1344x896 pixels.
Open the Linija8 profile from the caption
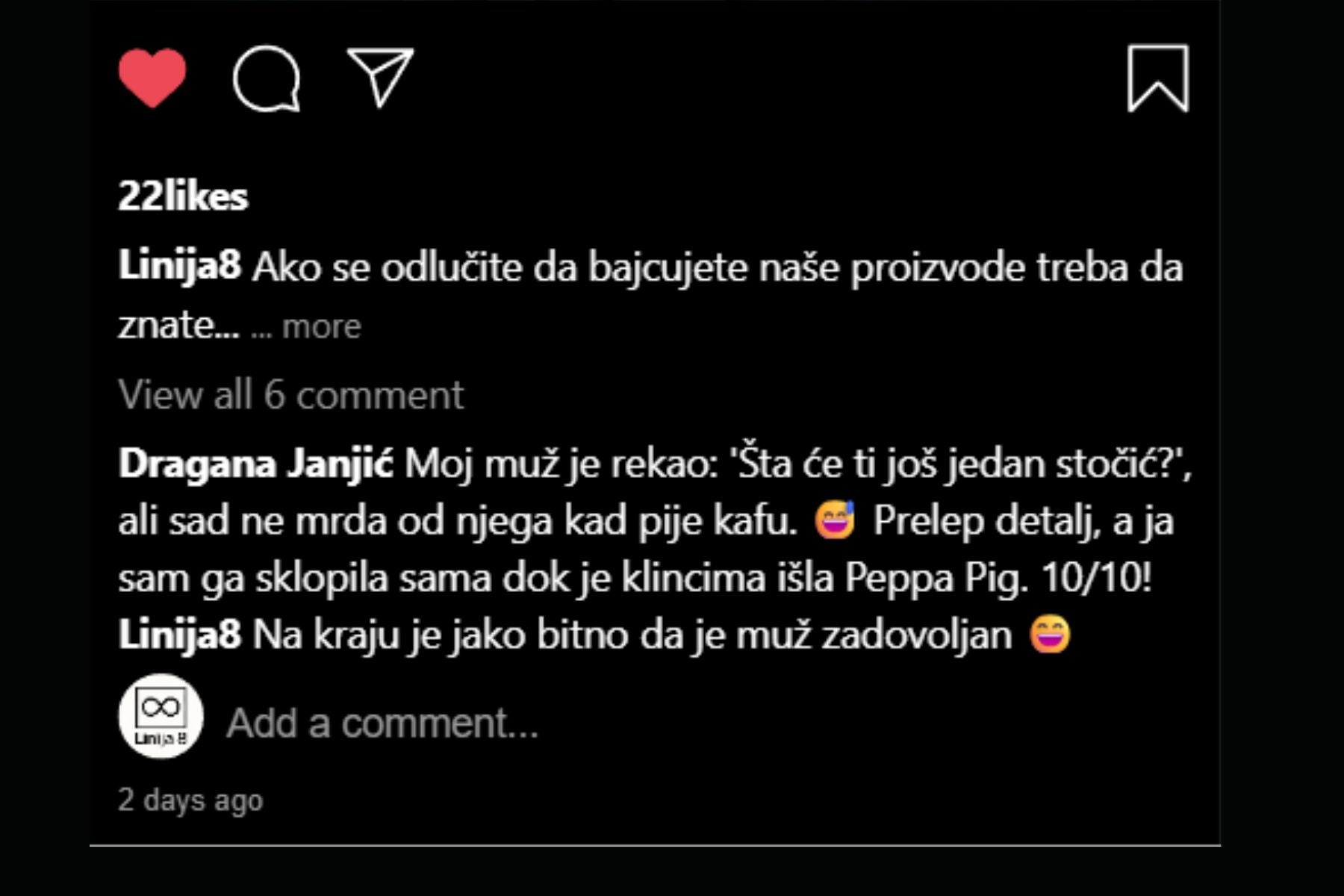click(x=179, y=266)
